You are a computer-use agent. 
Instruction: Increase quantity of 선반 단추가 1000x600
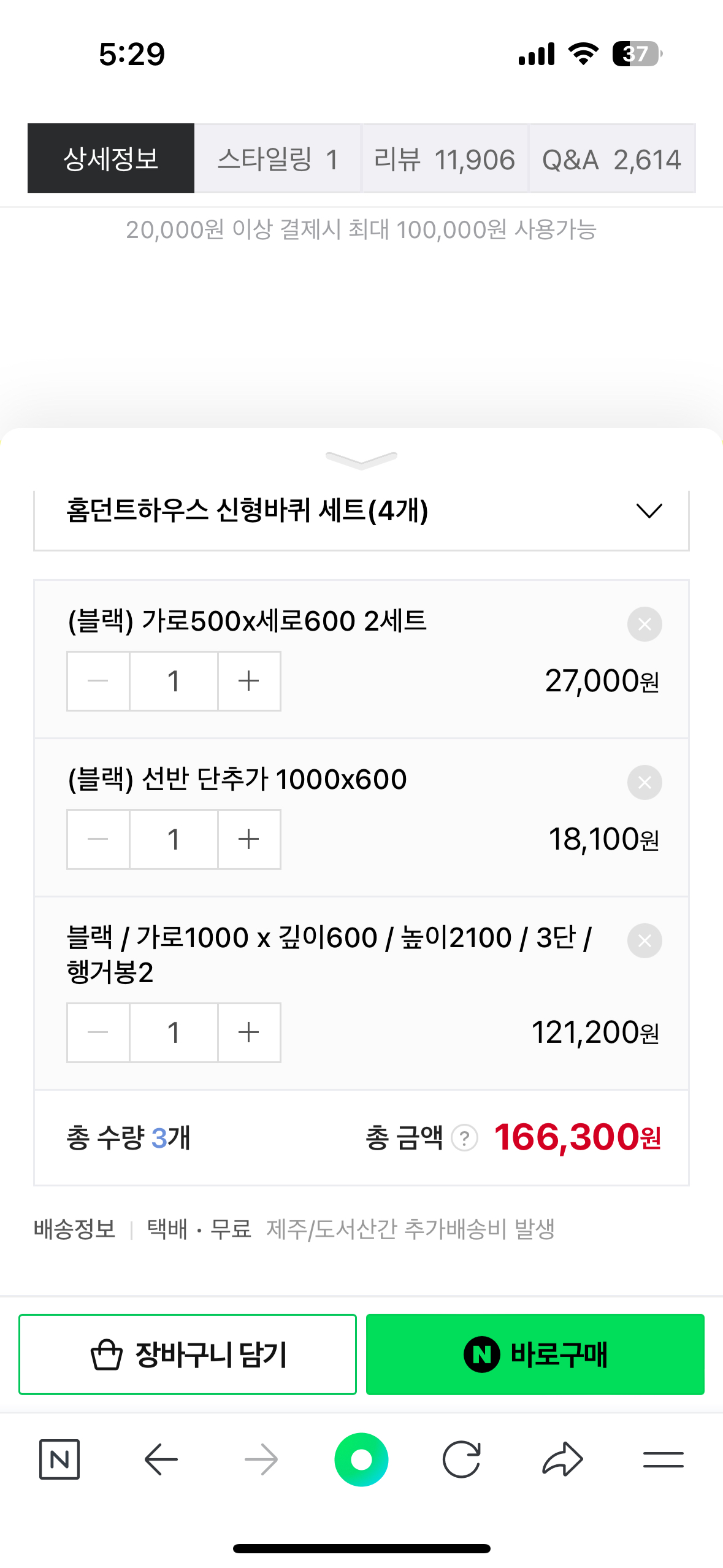point(249,840)
